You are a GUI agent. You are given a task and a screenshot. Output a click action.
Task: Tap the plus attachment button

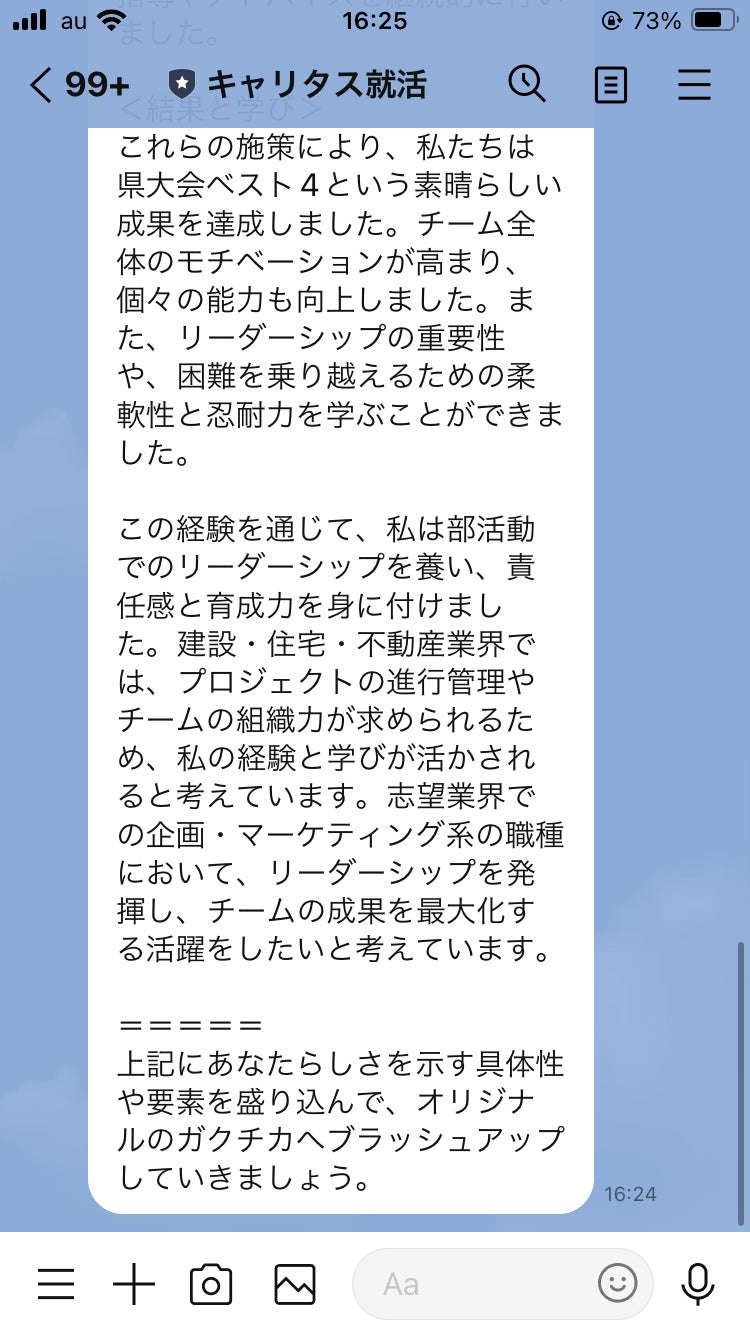coord(134,1284)
